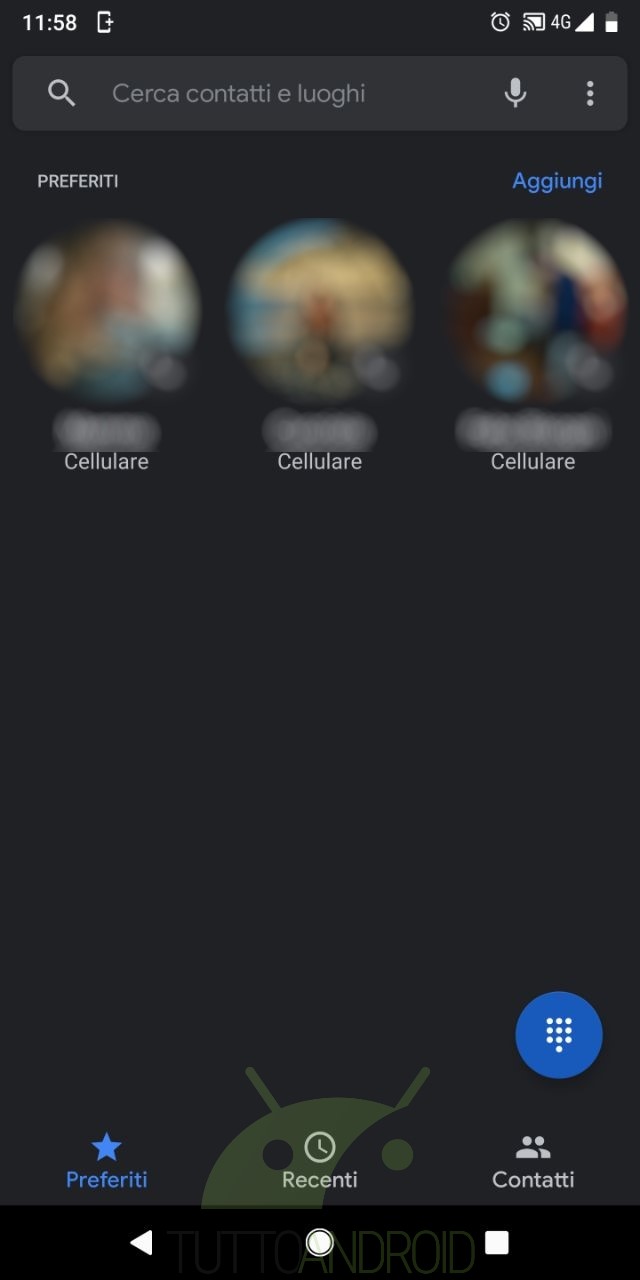Start voice search with the microphone icon
Screen dimensions: 640x1280
(x=515, y=94)
